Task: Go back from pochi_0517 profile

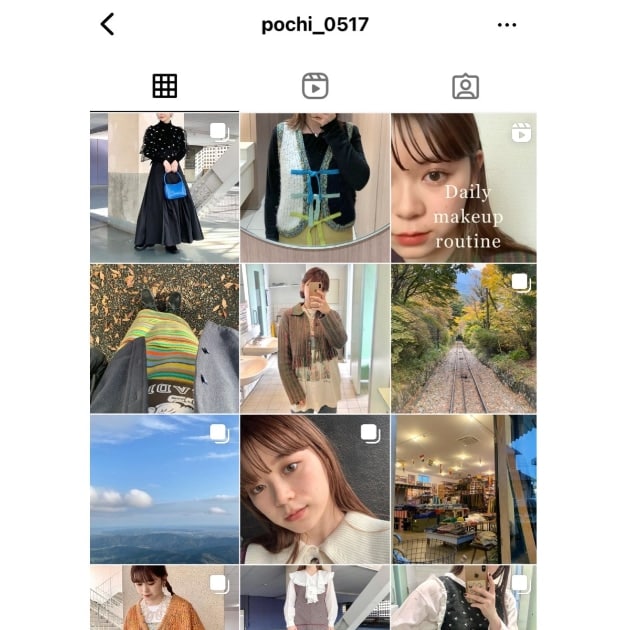Action: [108, 25]
